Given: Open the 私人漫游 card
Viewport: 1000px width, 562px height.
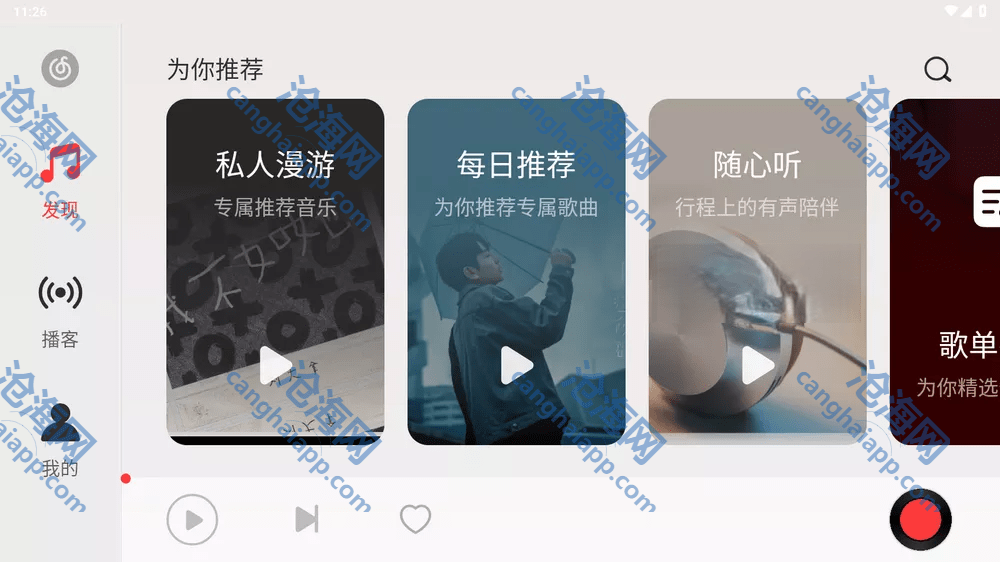Looking at the screenshot, I should 275,271.
